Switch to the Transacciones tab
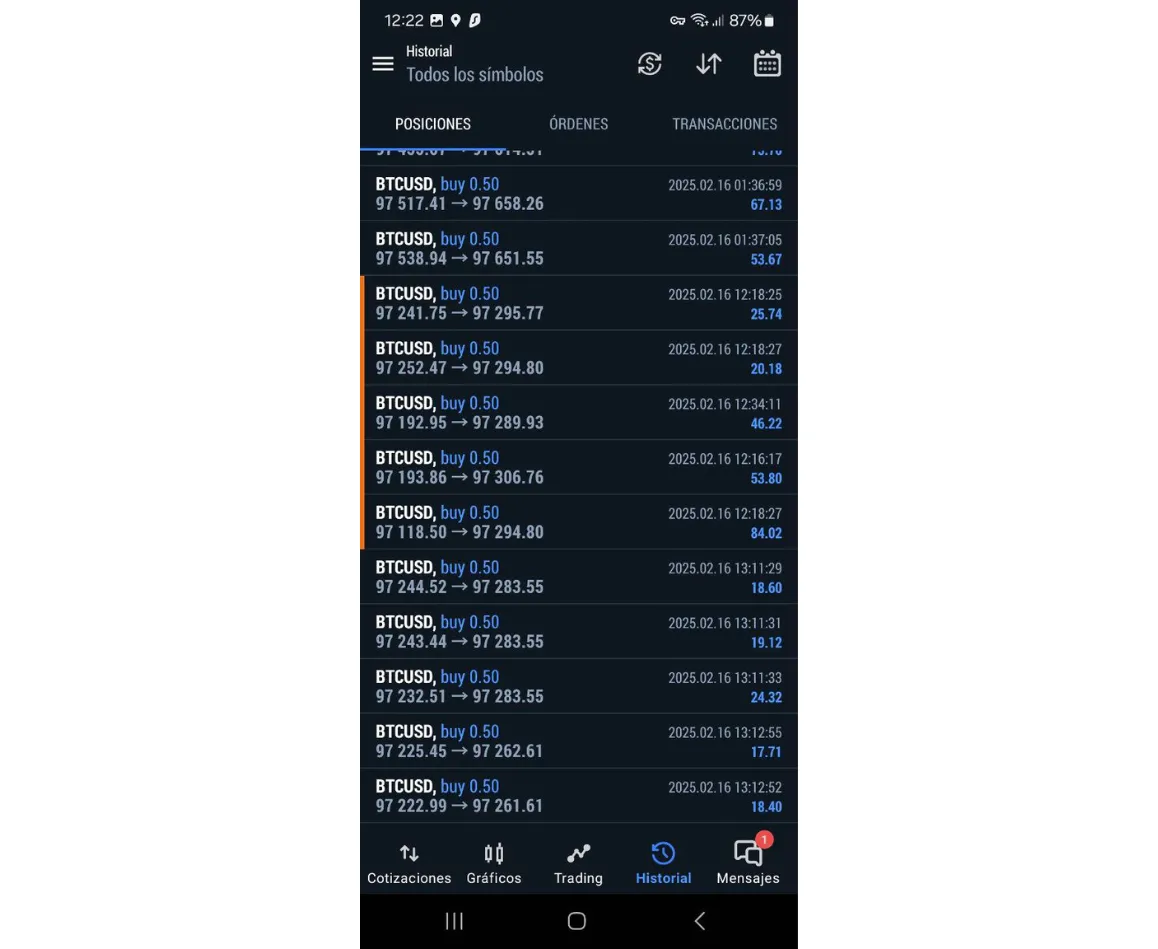The width and height of the screenshot is (1158, 949). pyautogui.click(x=724, y=124)
